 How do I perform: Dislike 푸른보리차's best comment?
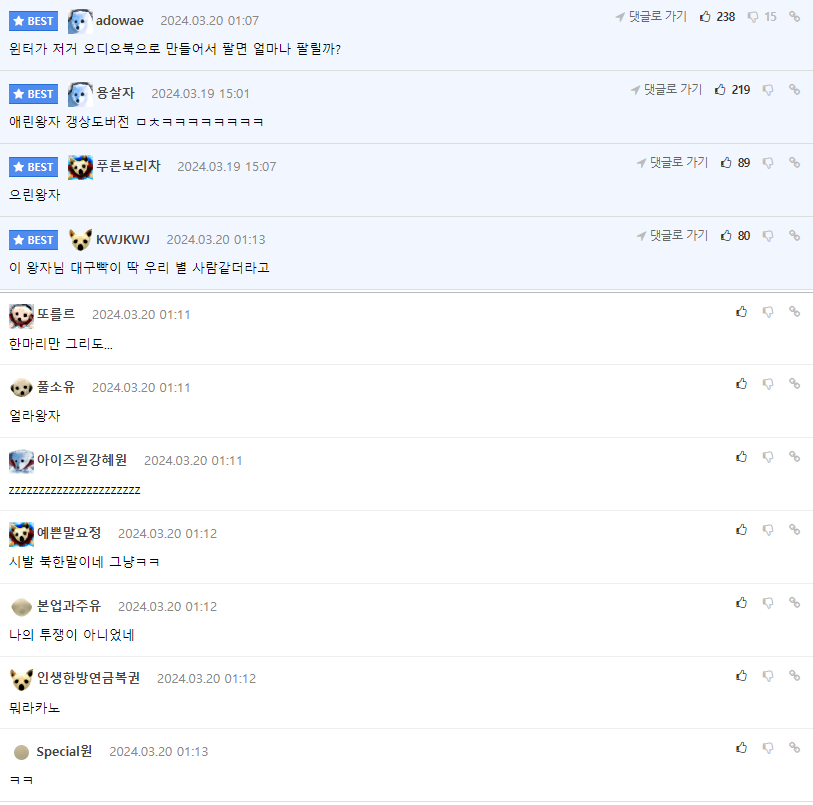click(x=768, y=163)
